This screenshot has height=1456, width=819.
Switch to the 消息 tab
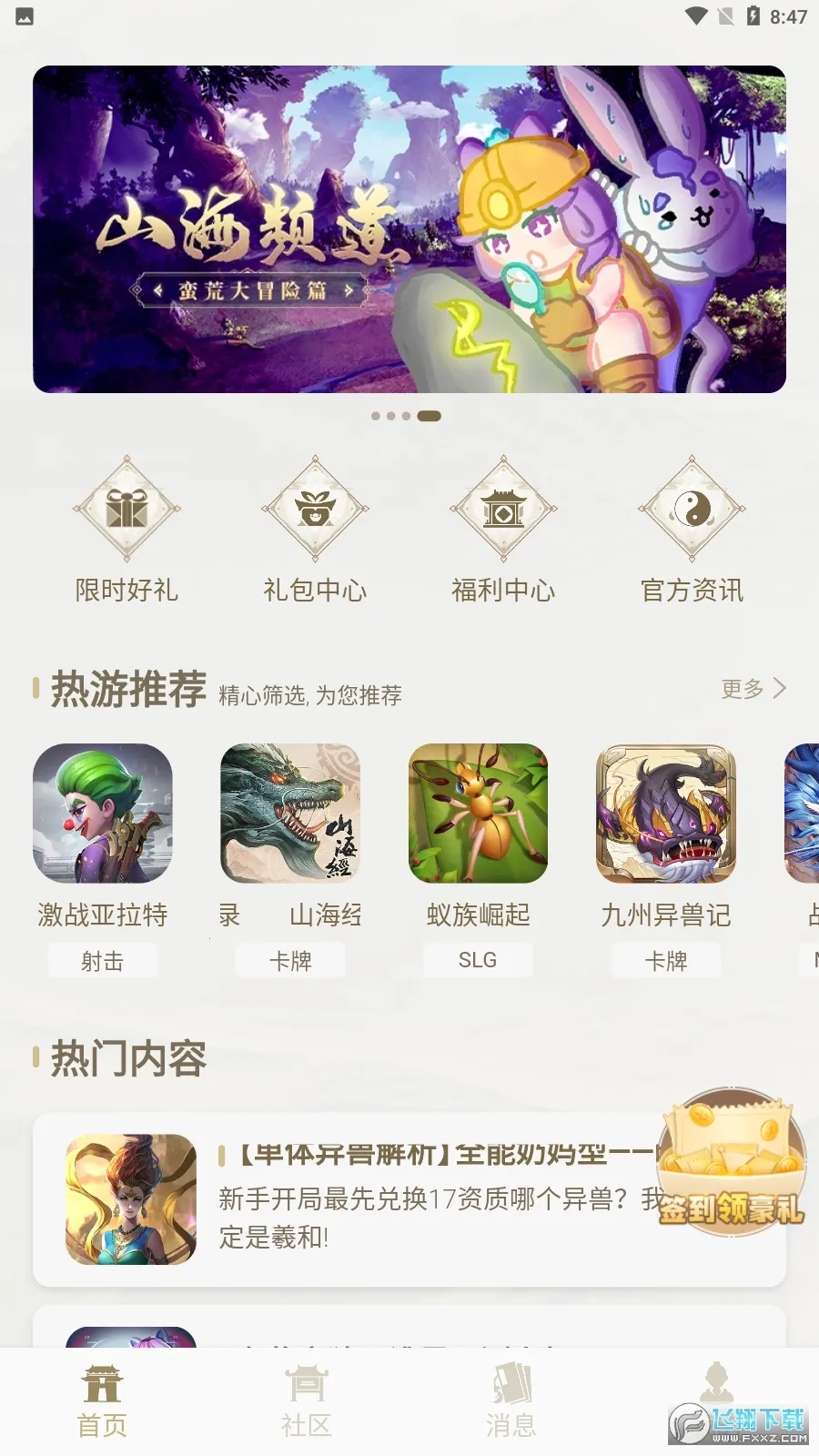point(511,1401)
